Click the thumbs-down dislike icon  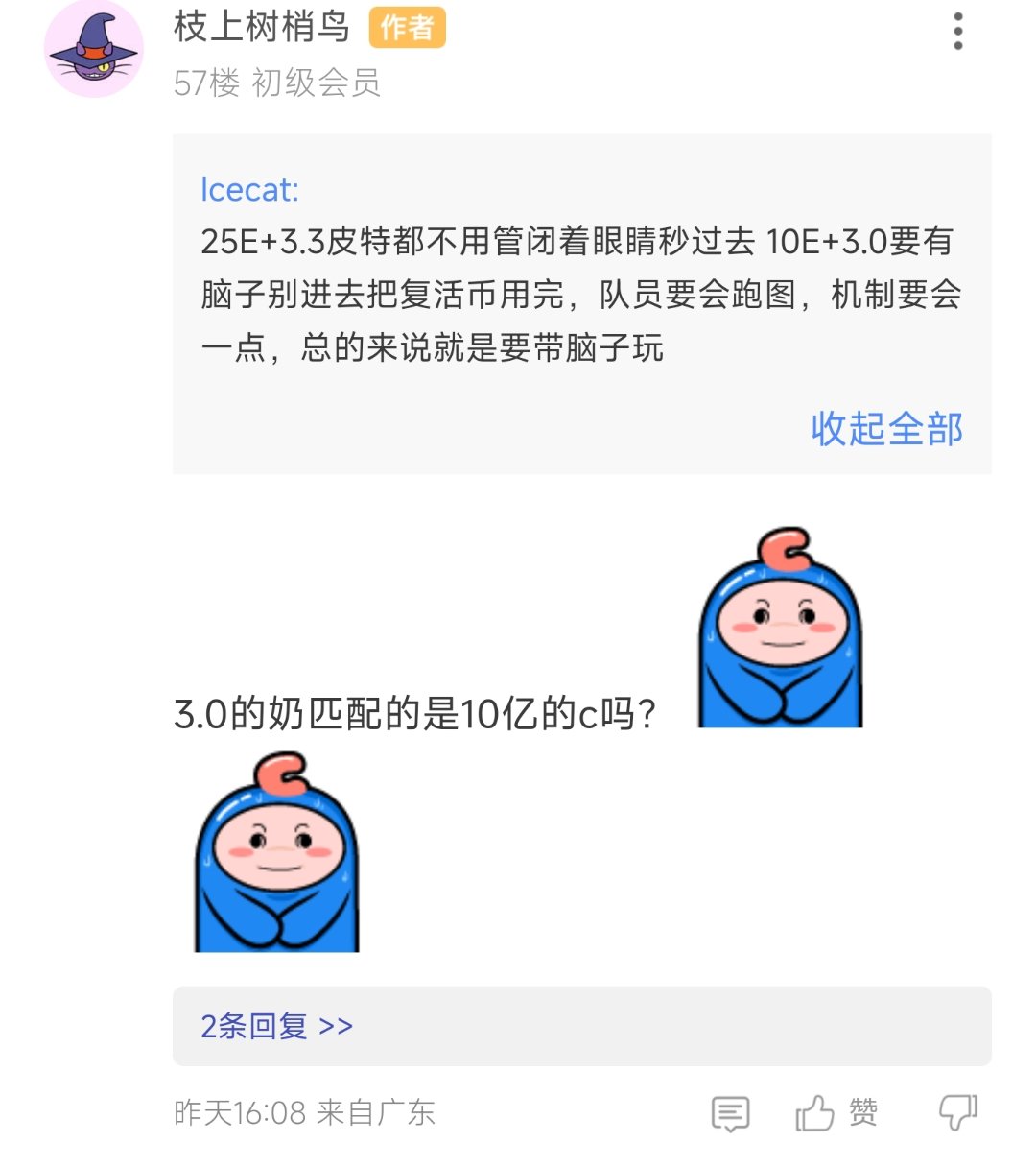click(959, 1113)
